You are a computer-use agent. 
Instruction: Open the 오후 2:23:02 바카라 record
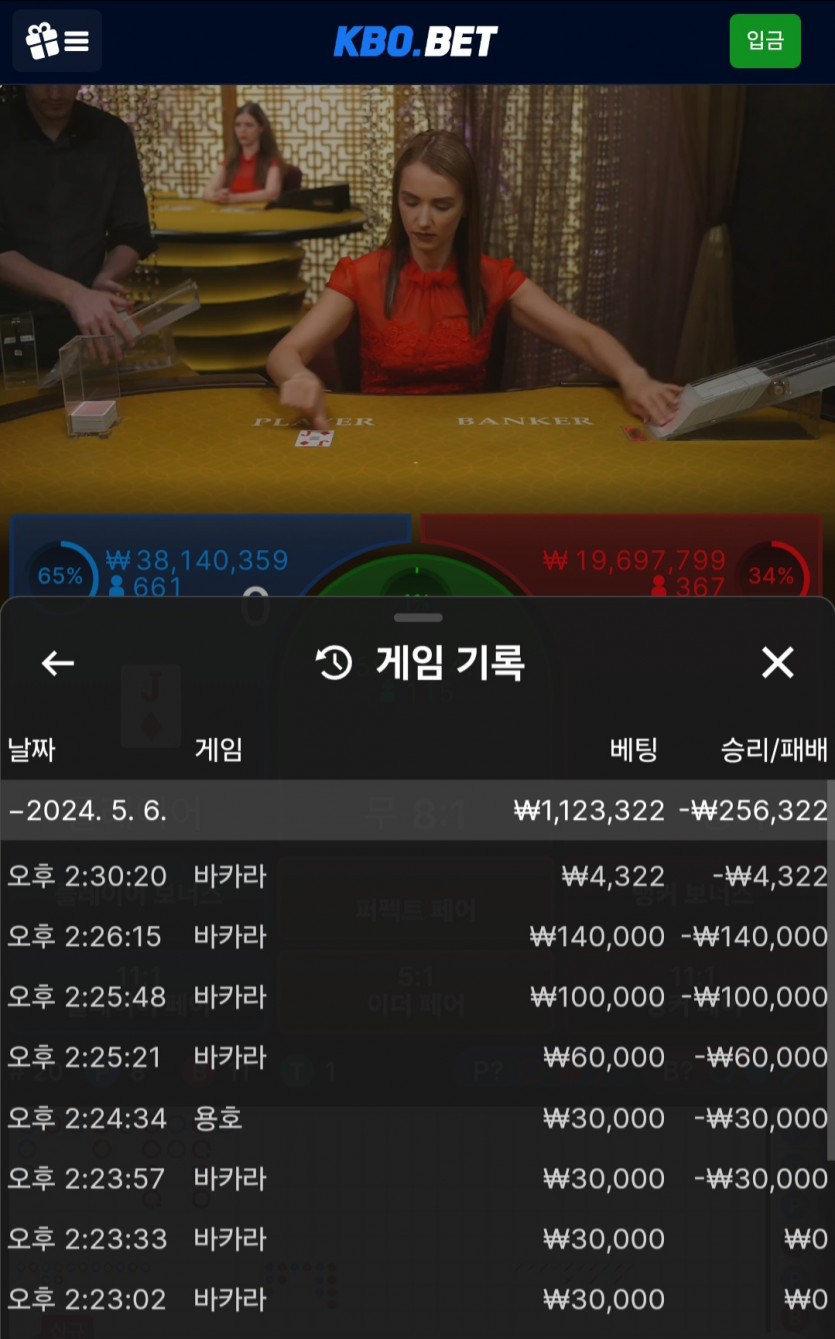click(417, 1300)
